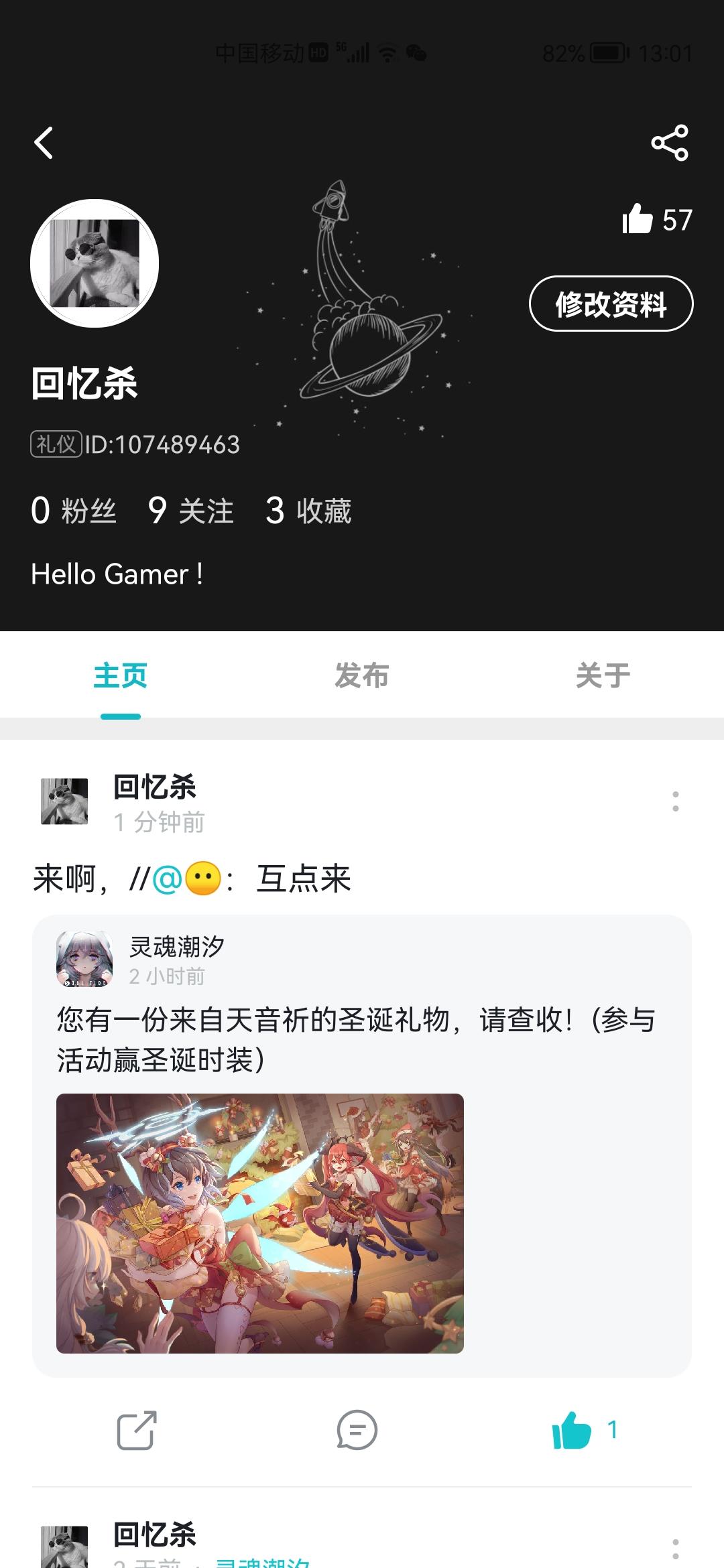Comment on the 来啊 post
The height and width of the screenshot is (1568, 724).
click(357, 1430)
